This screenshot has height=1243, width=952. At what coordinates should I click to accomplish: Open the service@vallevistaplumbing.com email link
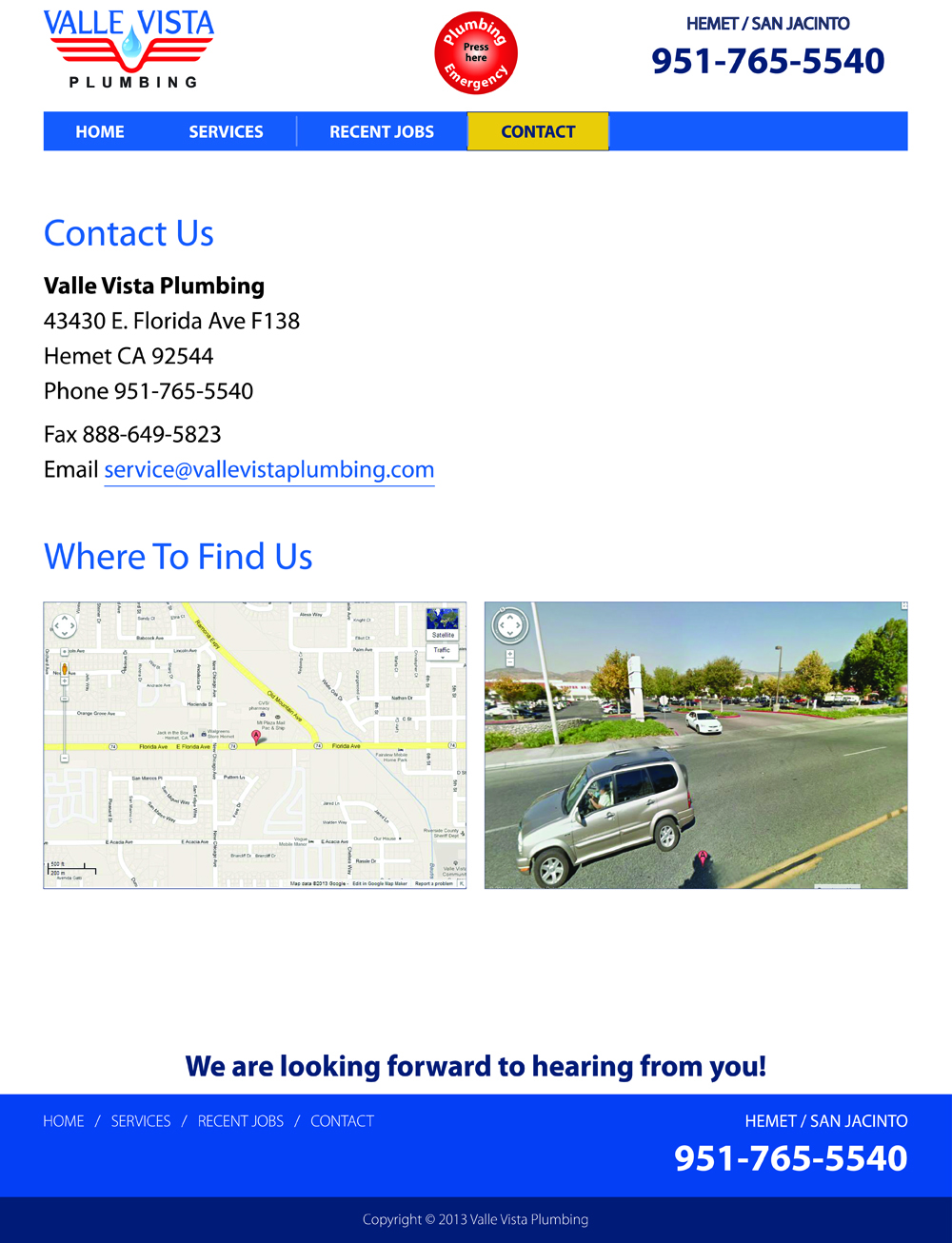tap(268, 470)
